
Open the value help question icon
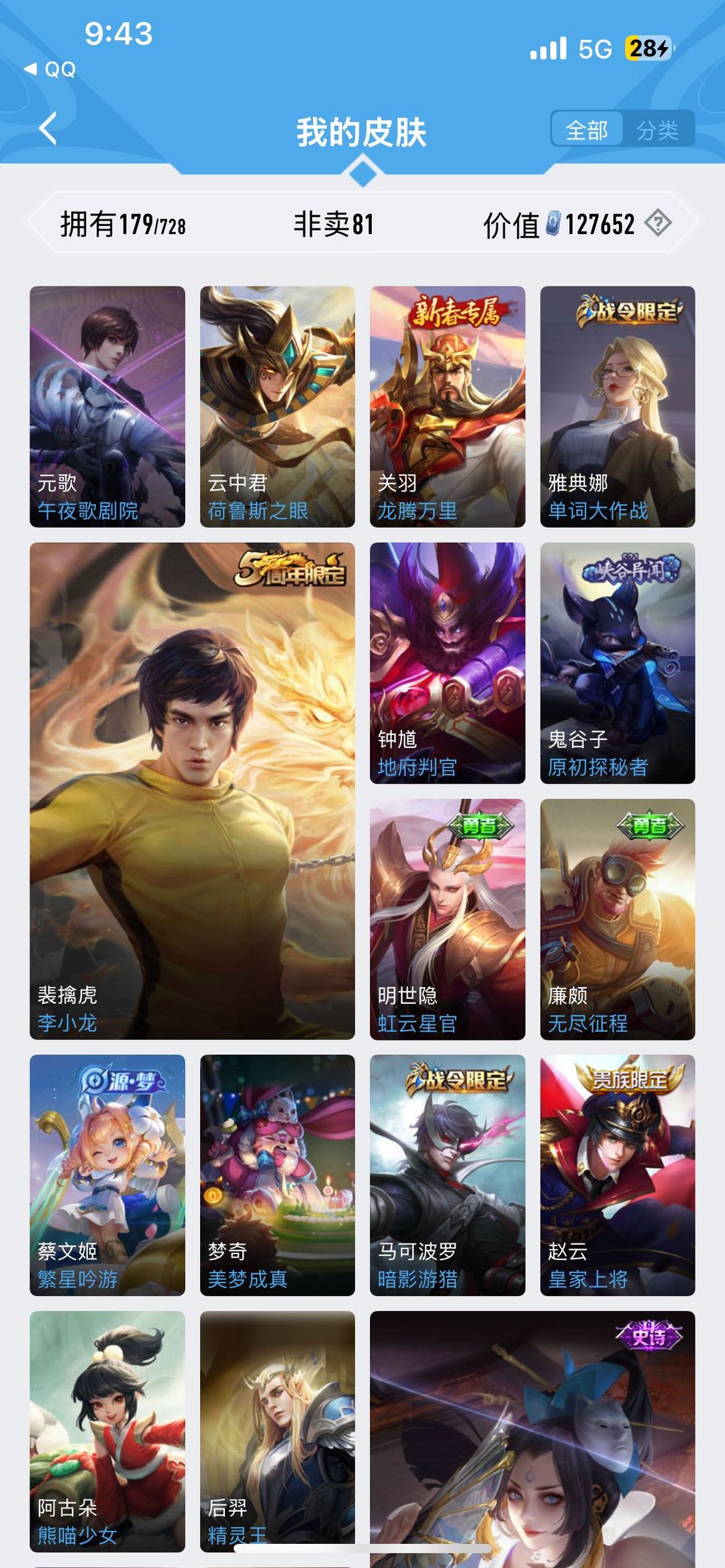(658, 223)
